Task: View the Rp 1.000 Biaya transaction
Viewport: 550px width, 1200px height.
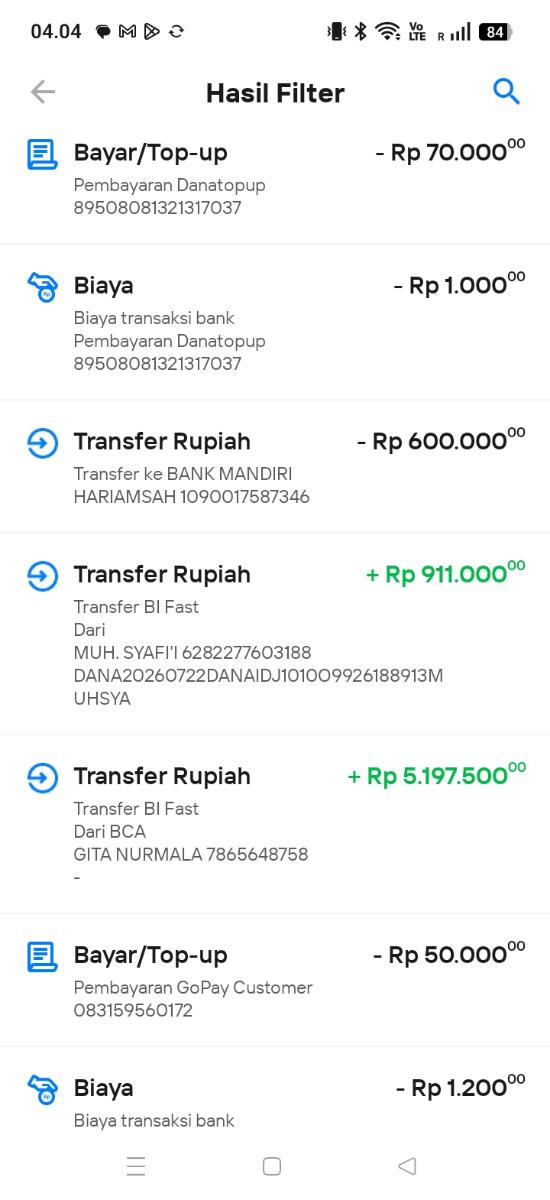Action: coord(275,322)
